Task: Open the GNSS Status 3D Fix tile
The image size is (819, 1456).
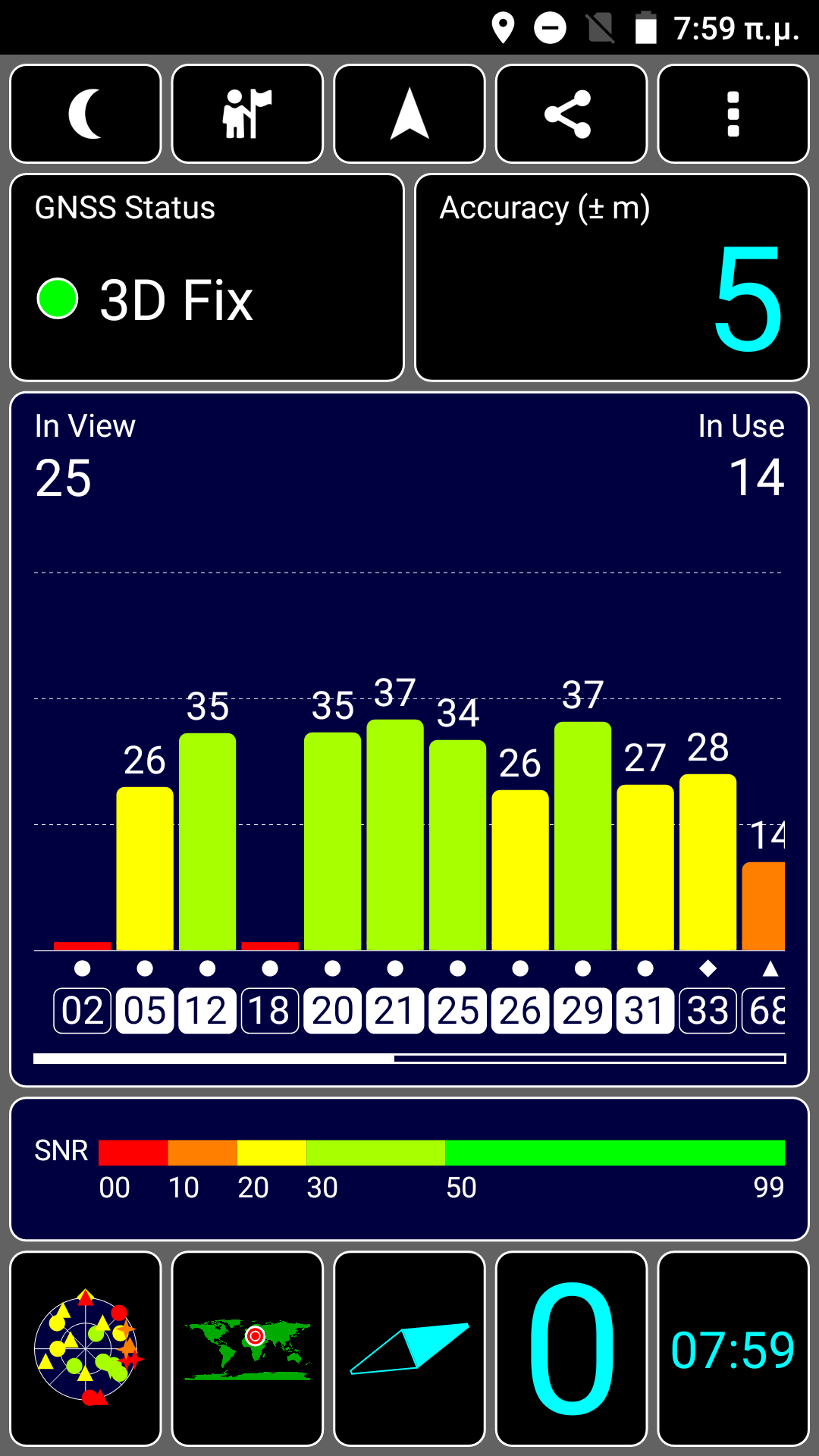Action: (x=207, y=278)
